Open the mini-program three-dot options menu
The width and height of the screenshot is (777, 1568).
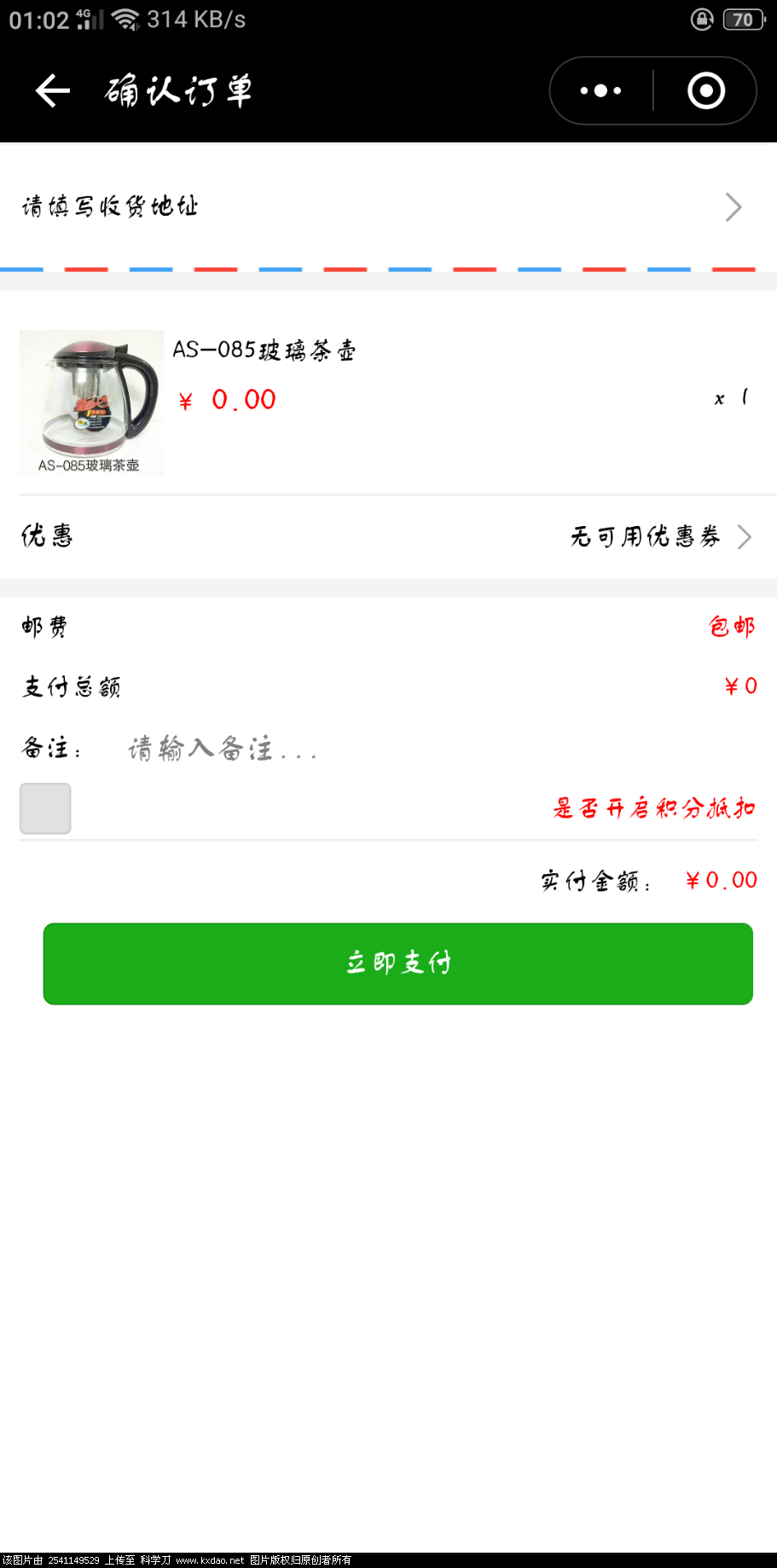click(600, 90)
